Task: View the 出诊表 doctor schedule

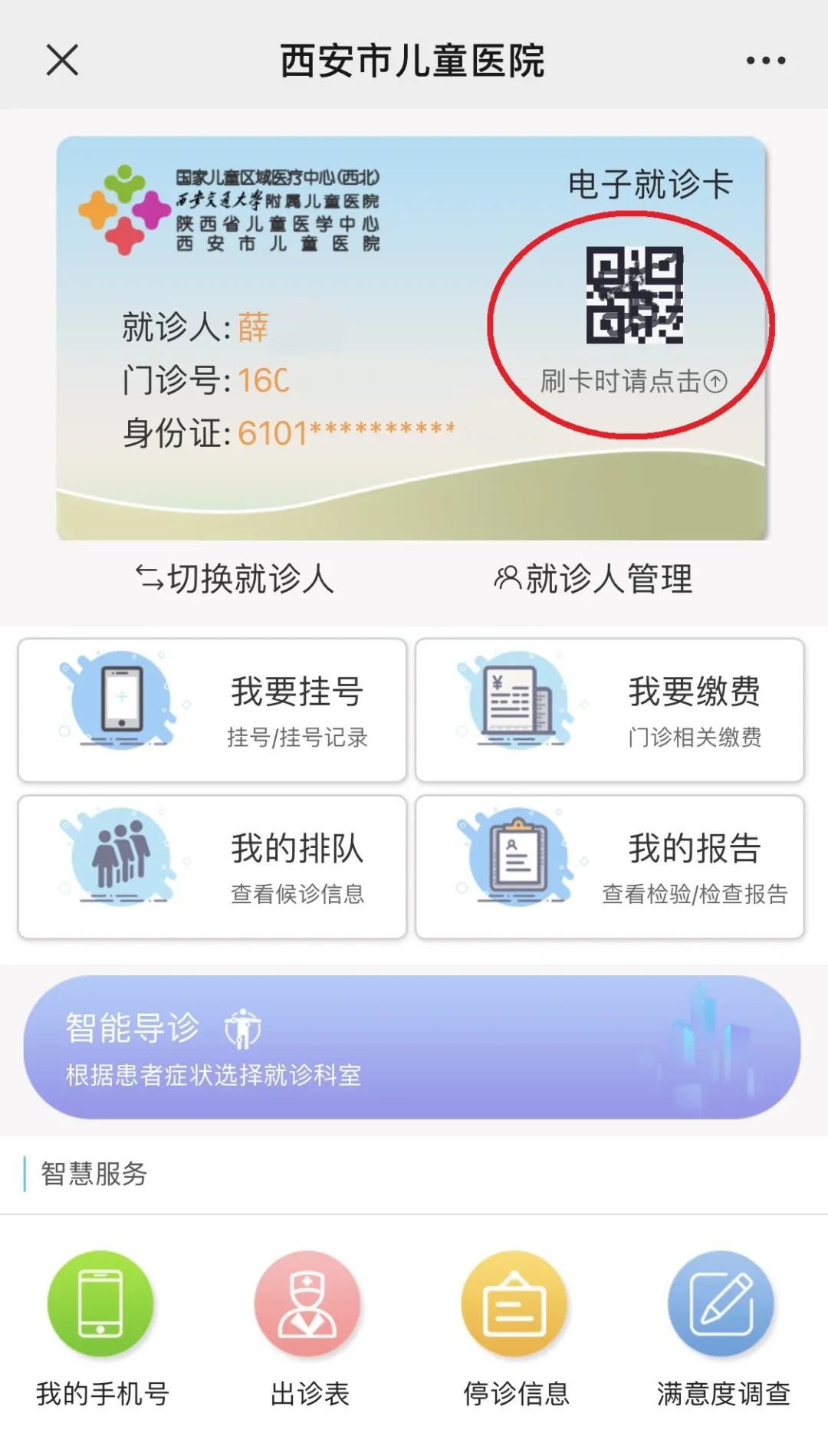Action: click(x=308, y=1327)
